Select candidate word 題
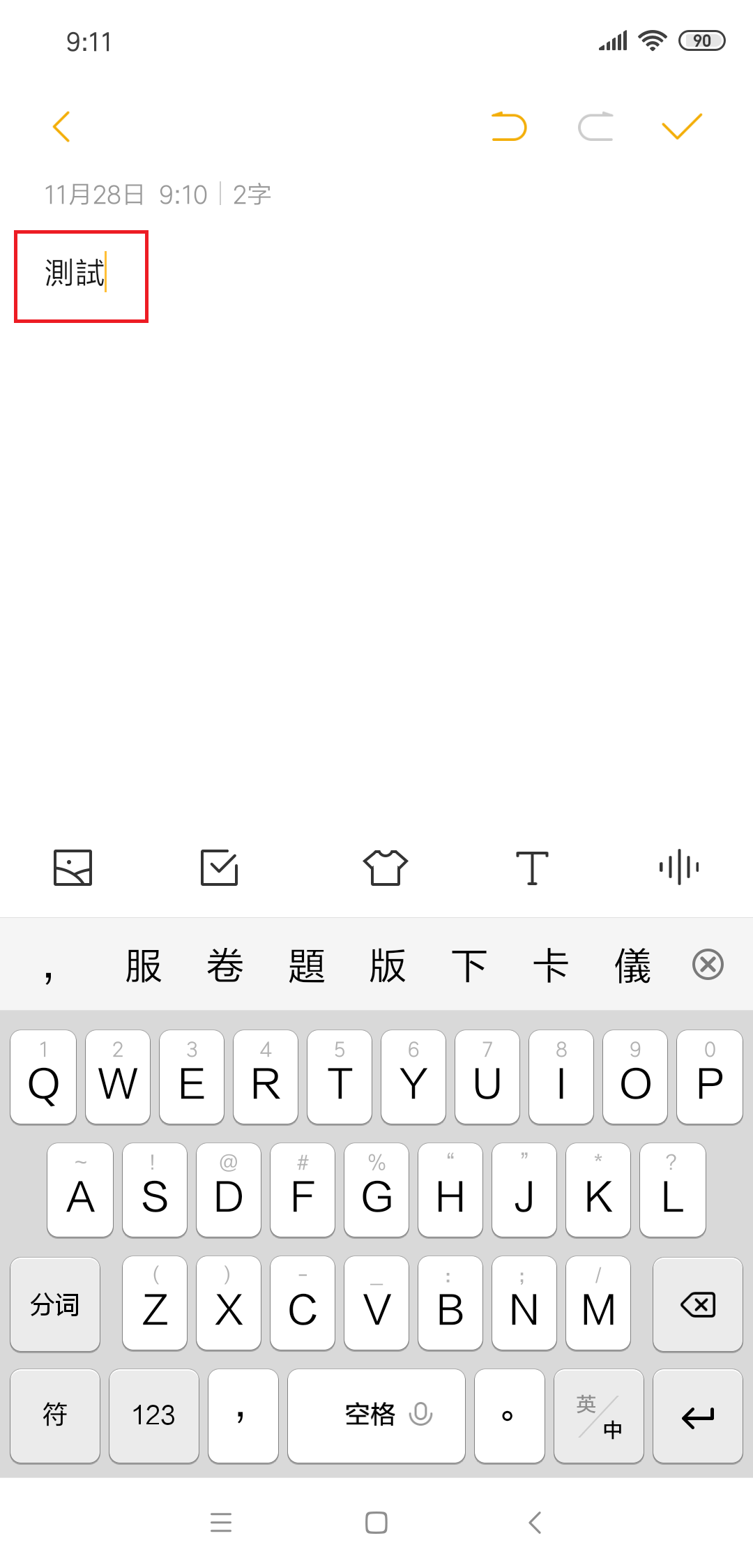Viewport: 753px width, 1568px height. (x=306, y=966)
